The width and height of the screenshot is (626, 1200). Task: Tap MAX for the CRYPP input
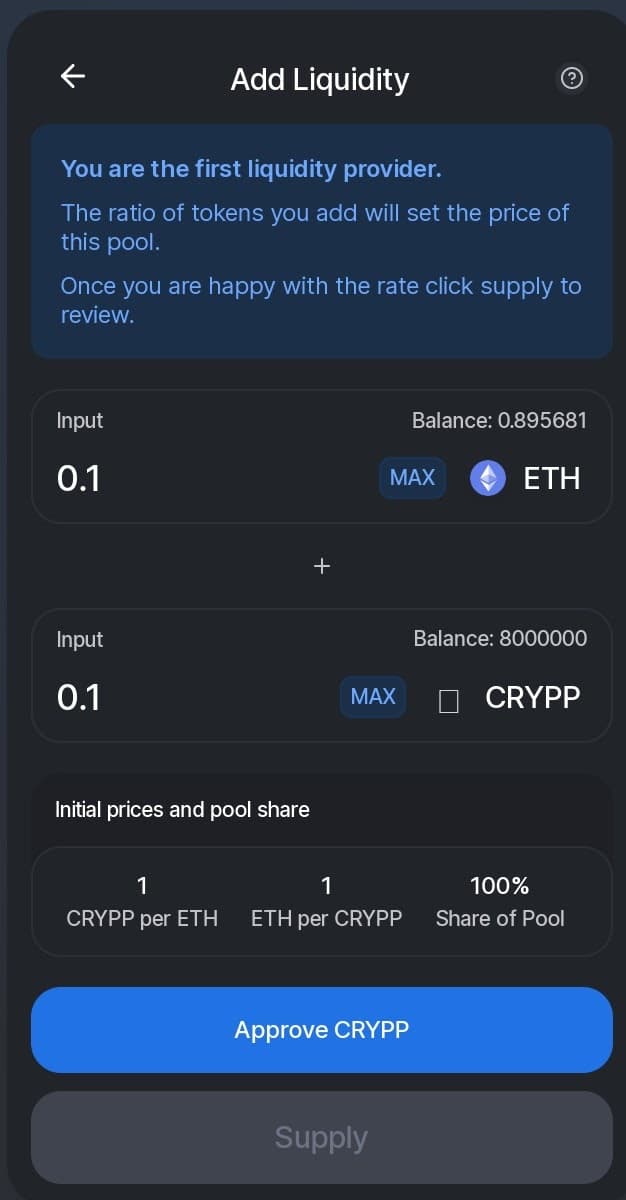pos(373,697)
